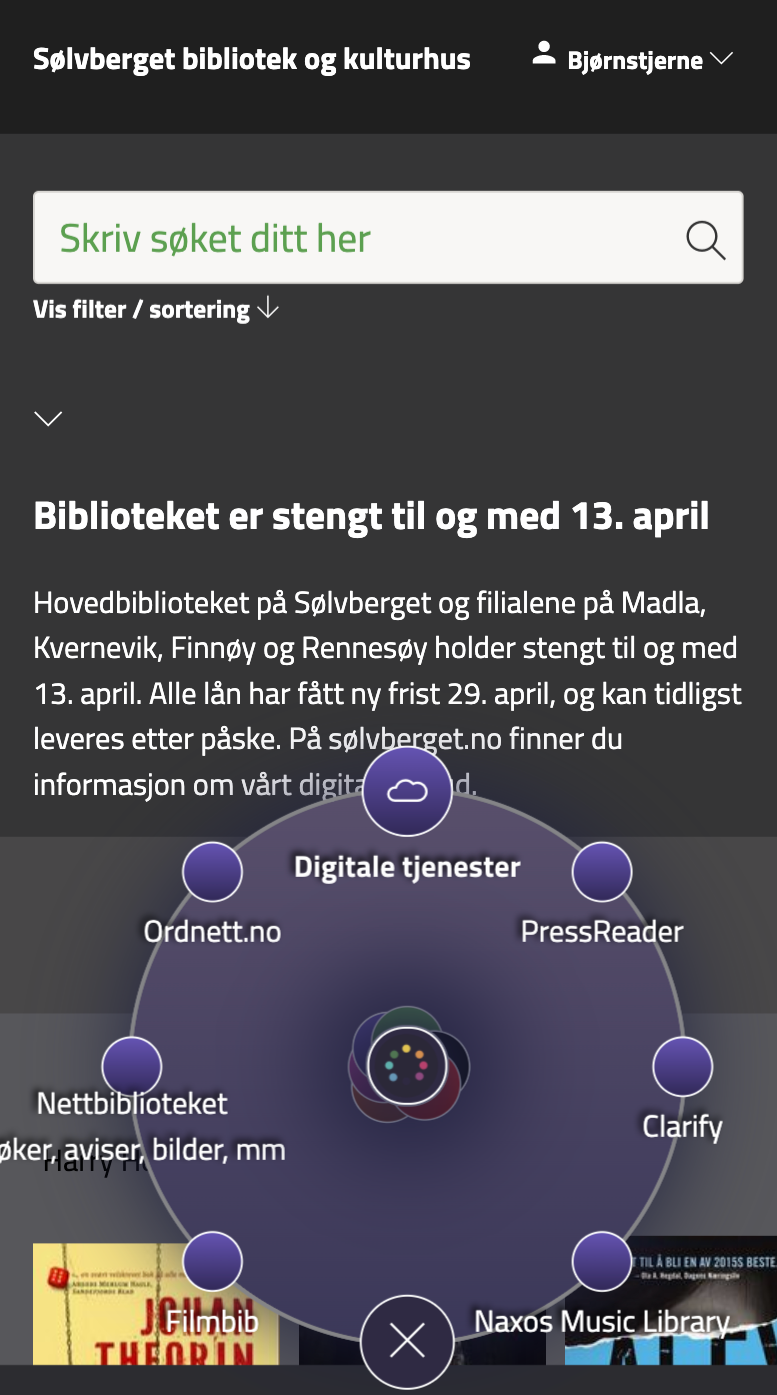Open Naxos Music Library

[602, 1262]
